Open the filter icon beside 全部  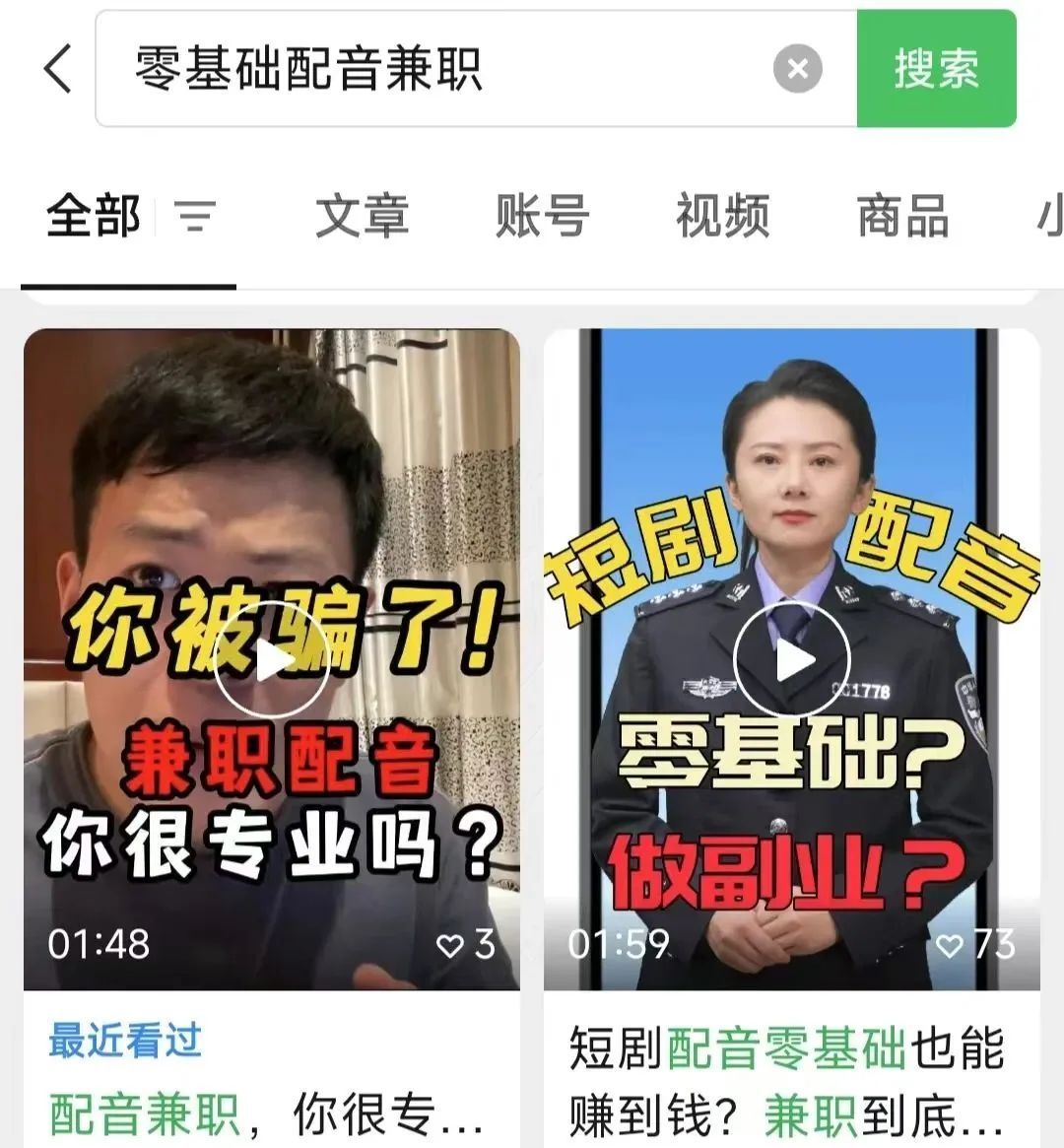pos(195,216)
